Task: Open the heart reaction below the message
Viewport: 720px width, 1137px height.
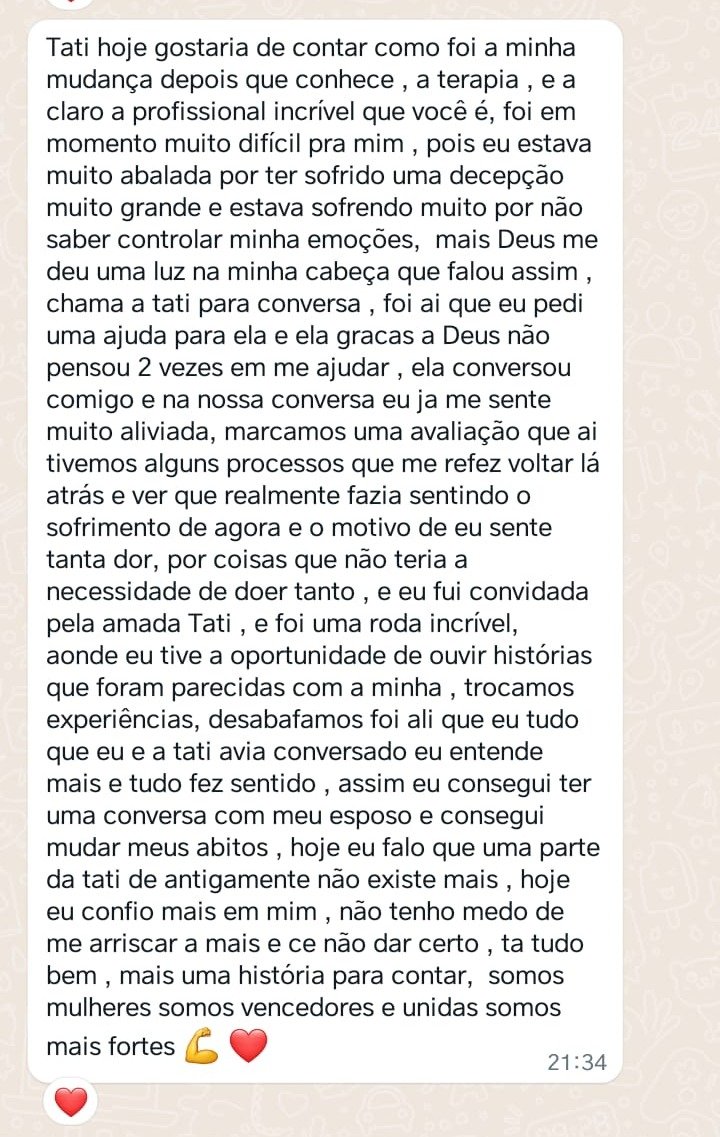Action: click(x=71, y=1103)
